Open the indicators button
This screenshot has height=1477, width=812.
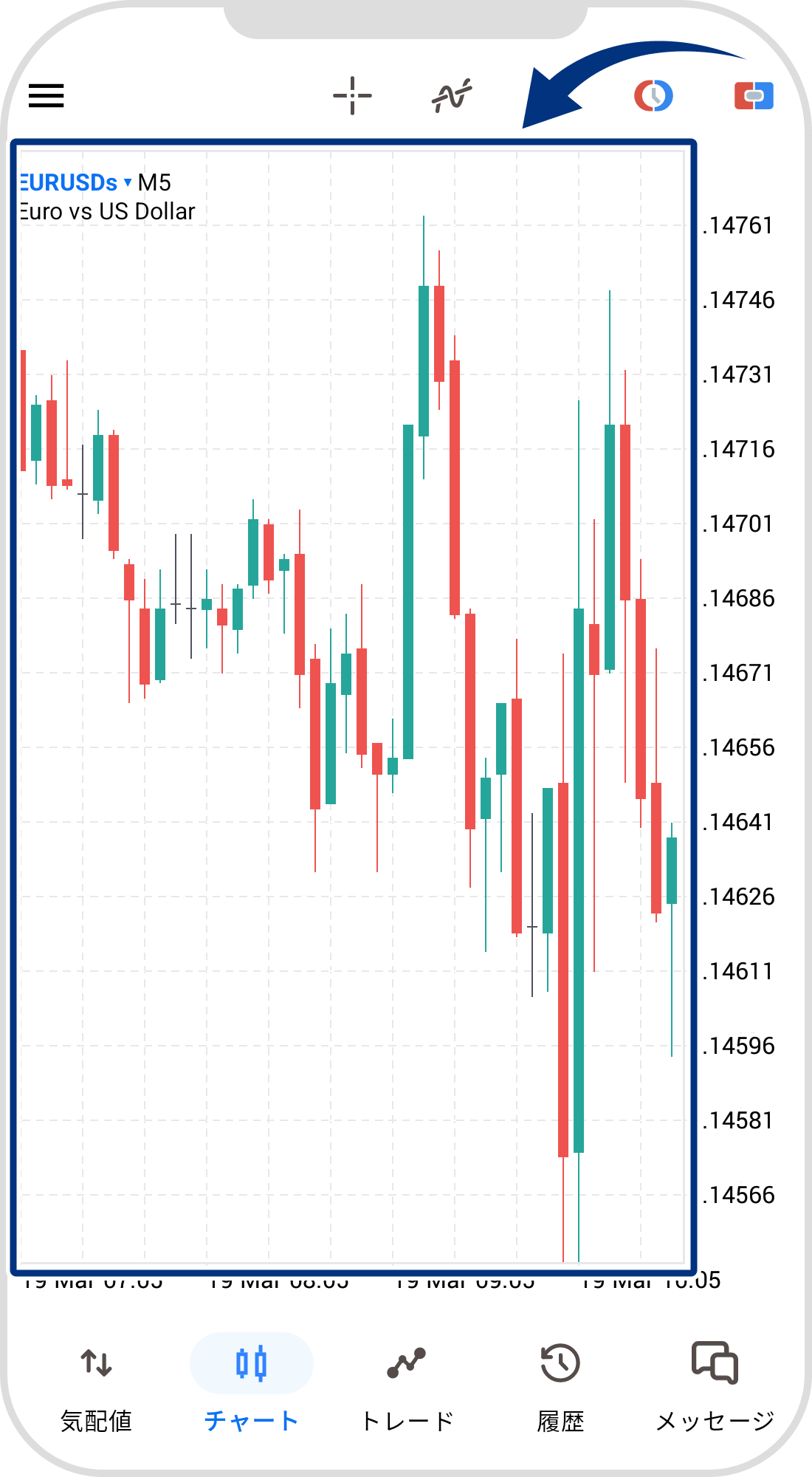[x=452, y=95]
